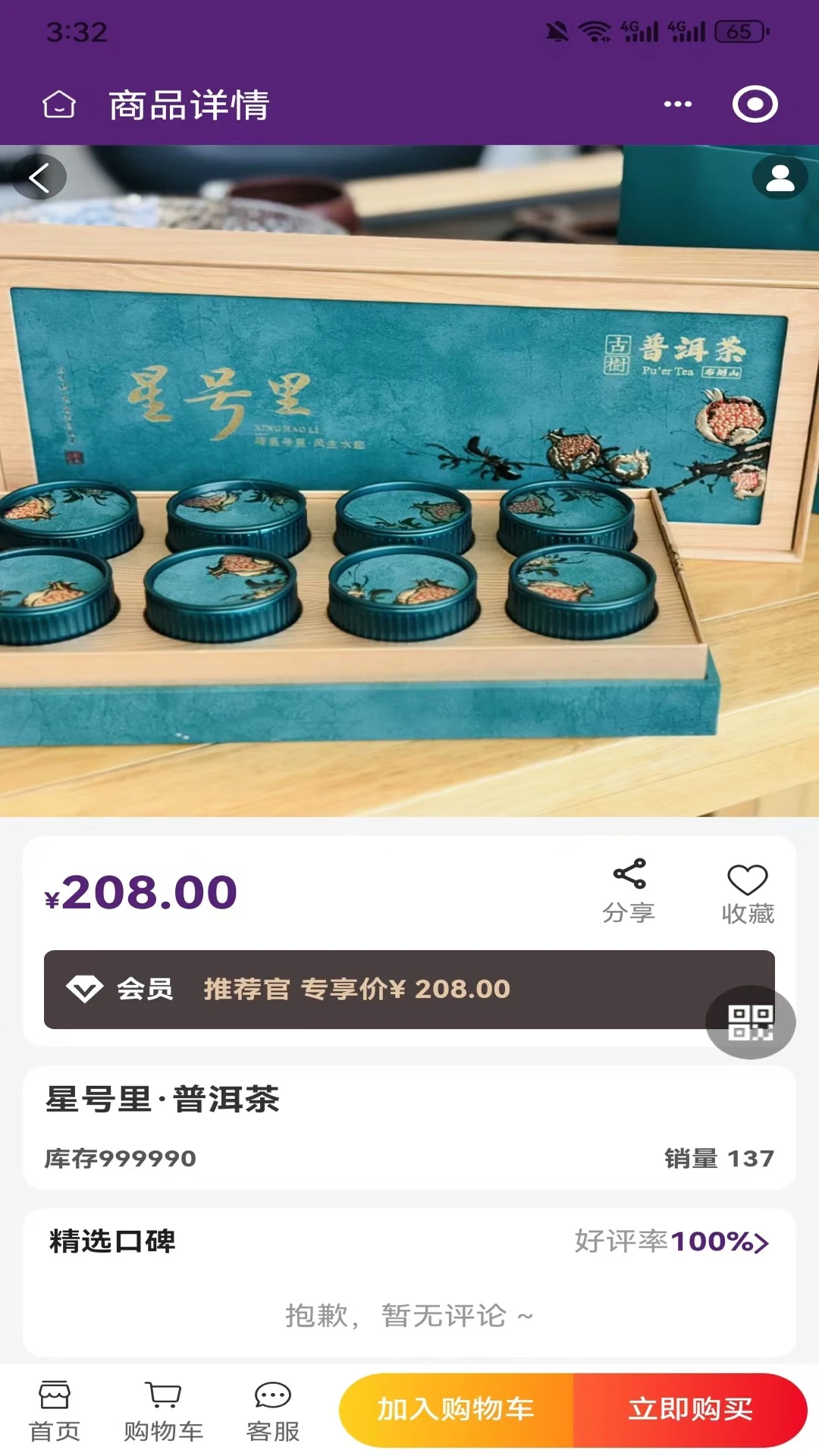Click the home icon in the title bar
The height and width of the screenshot is (1456, 819).
(x=59, y=104)
